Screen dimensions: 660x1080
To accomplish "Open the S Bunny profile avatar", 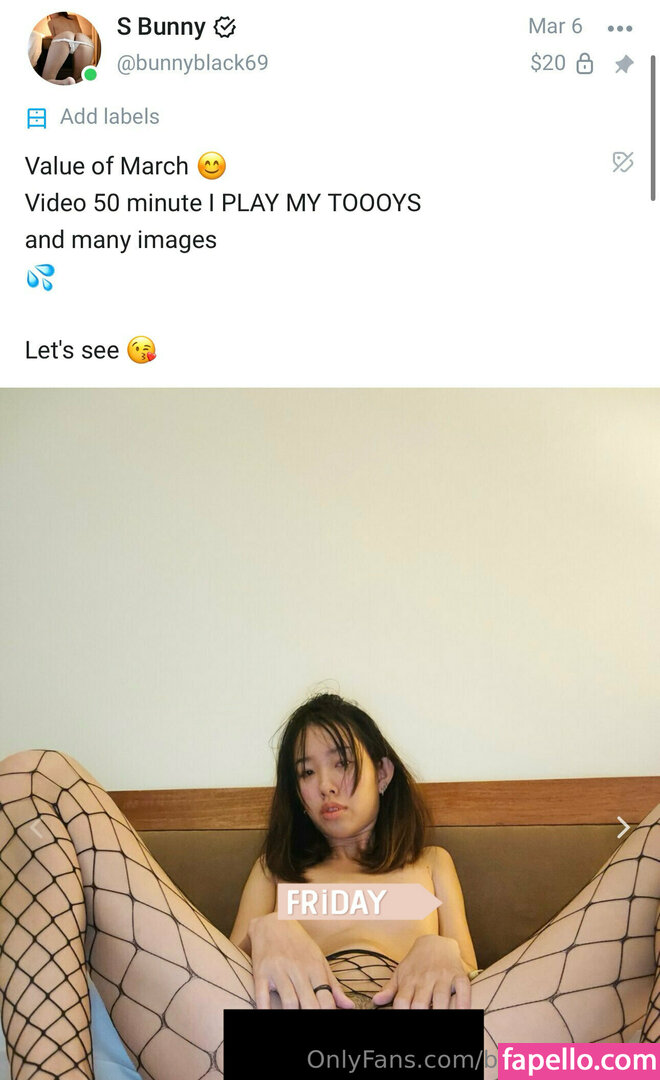I will coord(64,48).
